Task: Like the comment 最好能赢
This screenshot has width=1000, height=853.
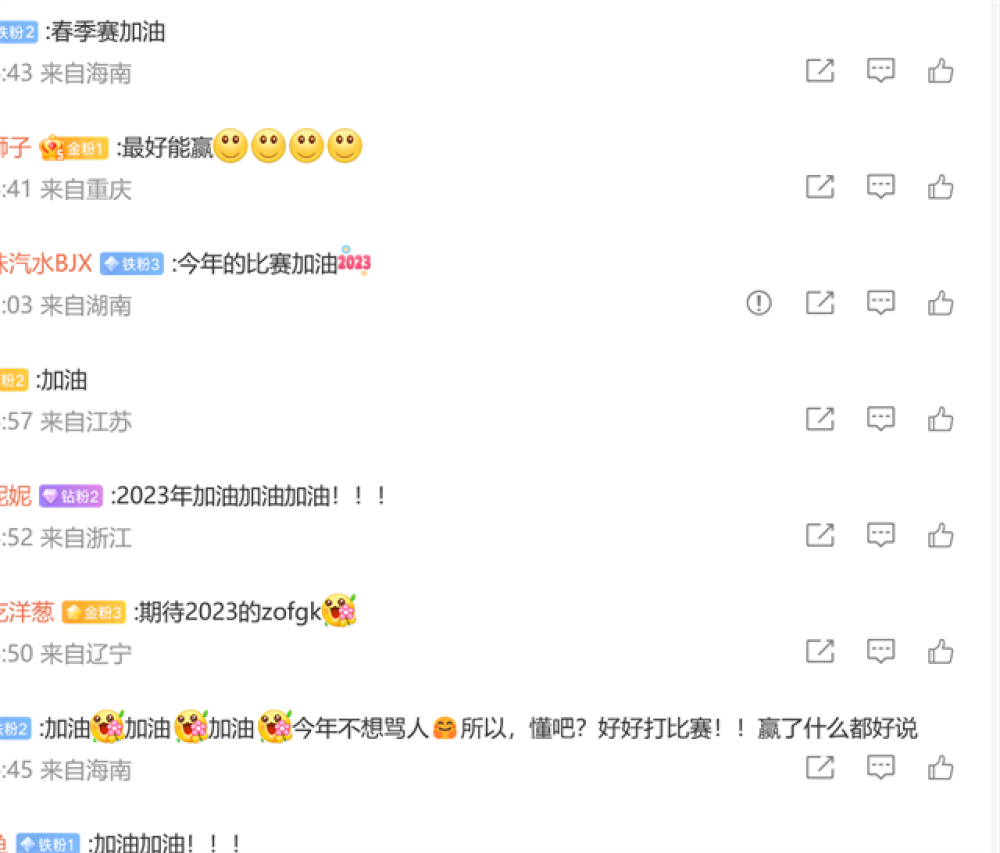Action: tap(940, 187)
